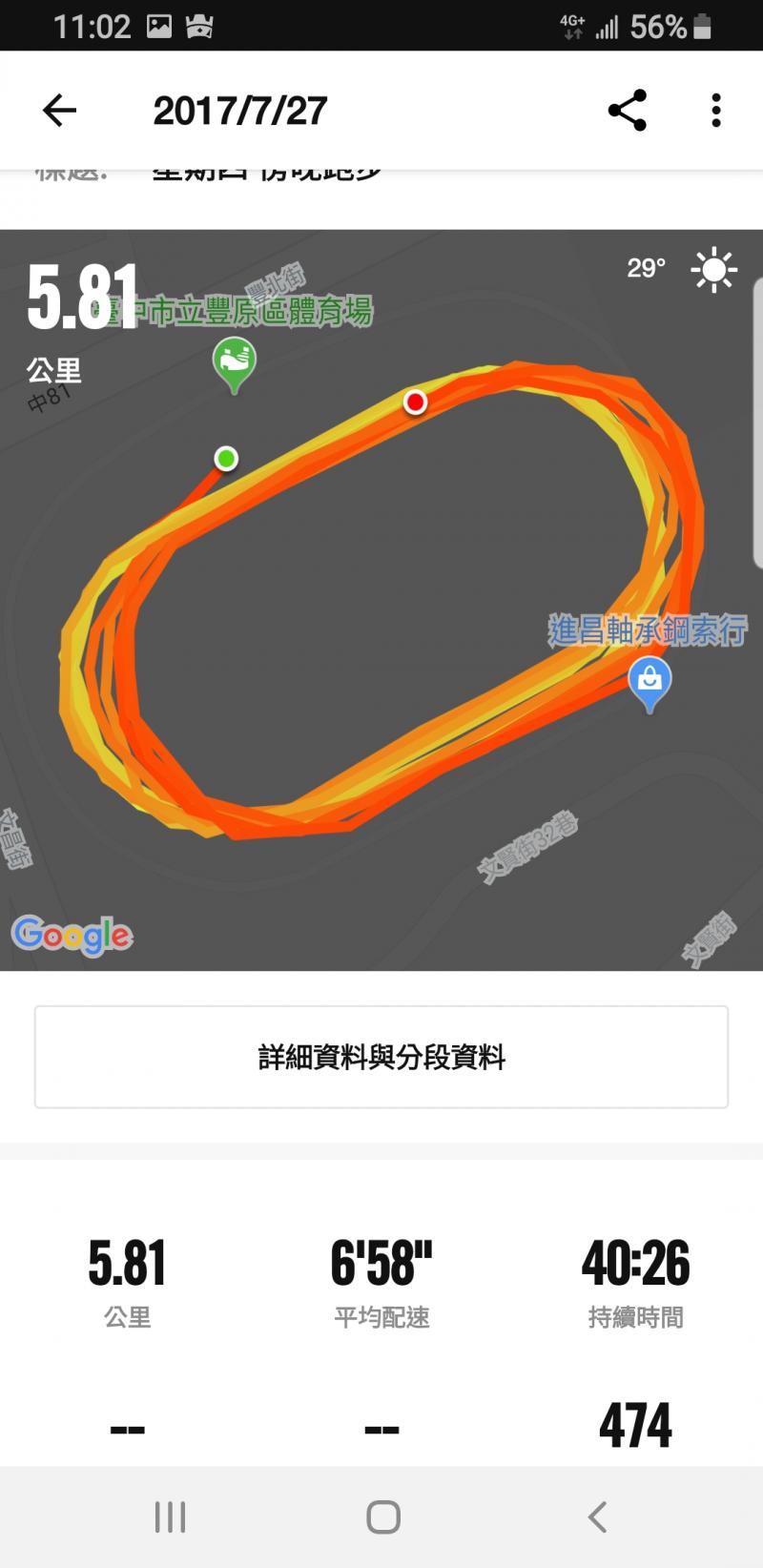Share this run
Image resolution: width=763 pixels, height=1568 pixels.
click(627, 111)
